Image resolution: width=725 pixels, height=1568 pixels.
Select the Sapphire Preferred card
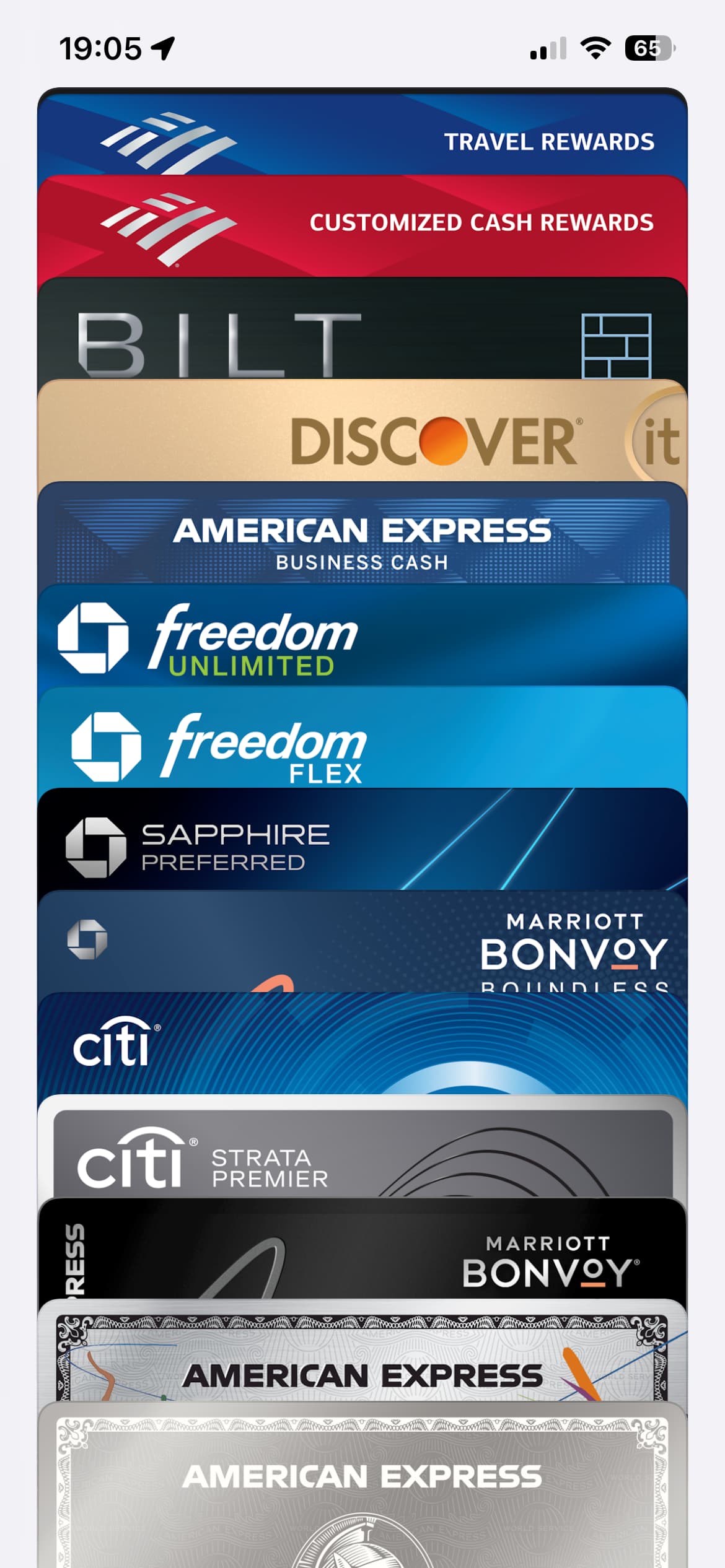[362, 842]
